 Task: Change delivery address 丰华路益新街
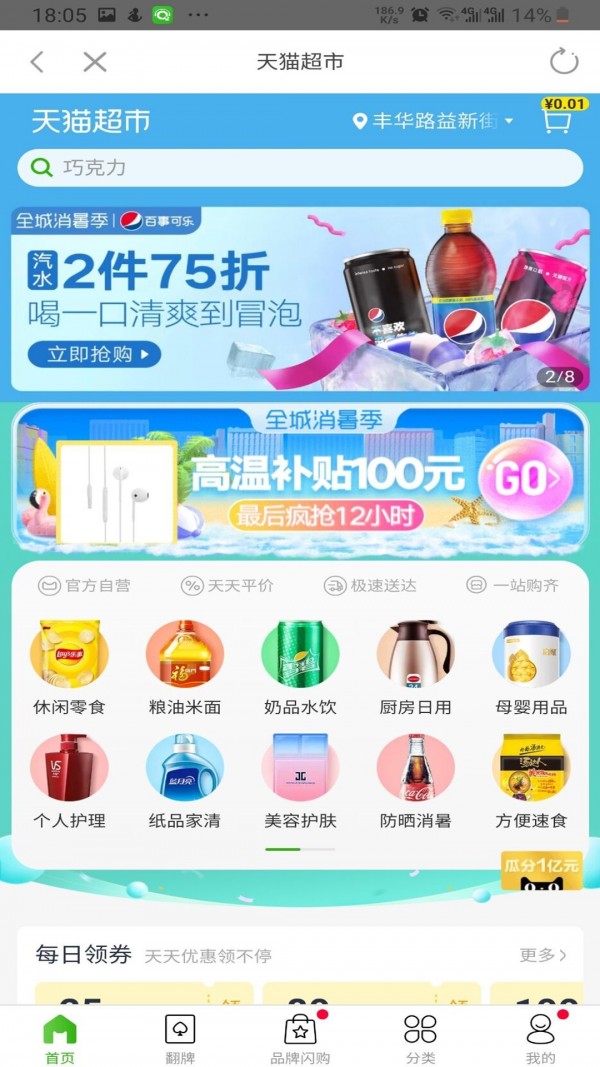(434, 121)
